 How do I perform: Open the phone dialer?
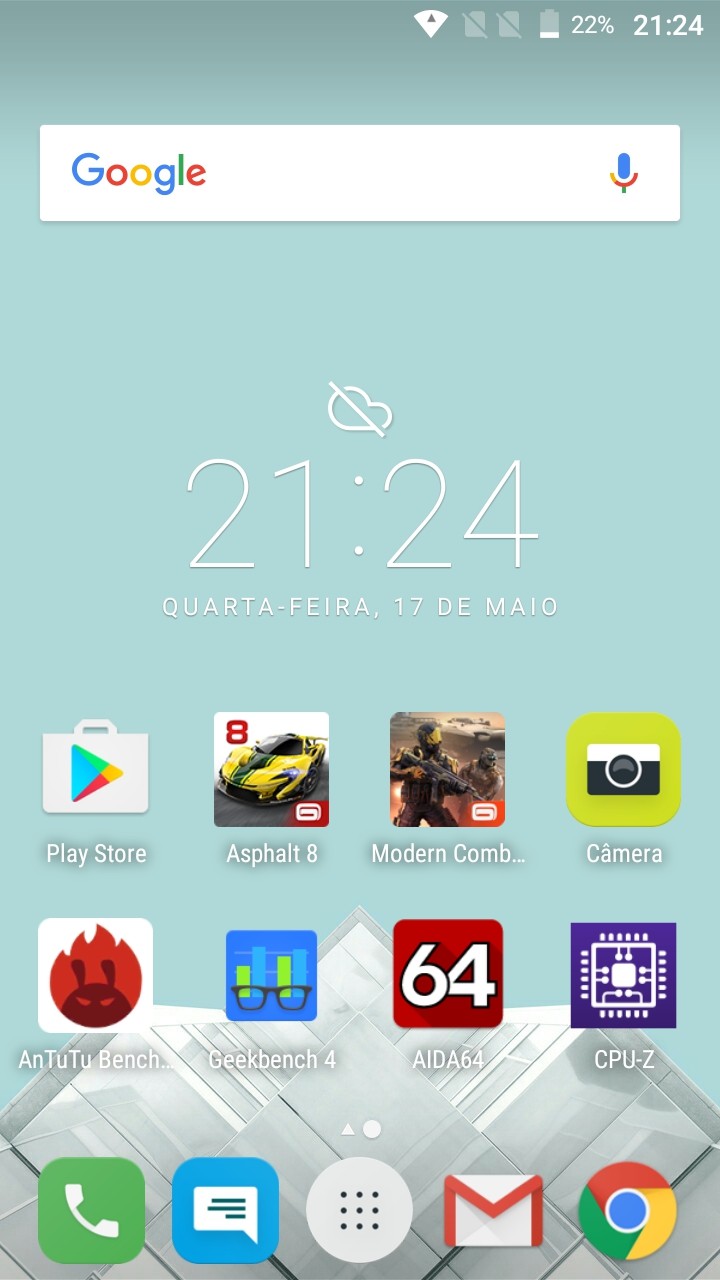[92, 1211]
